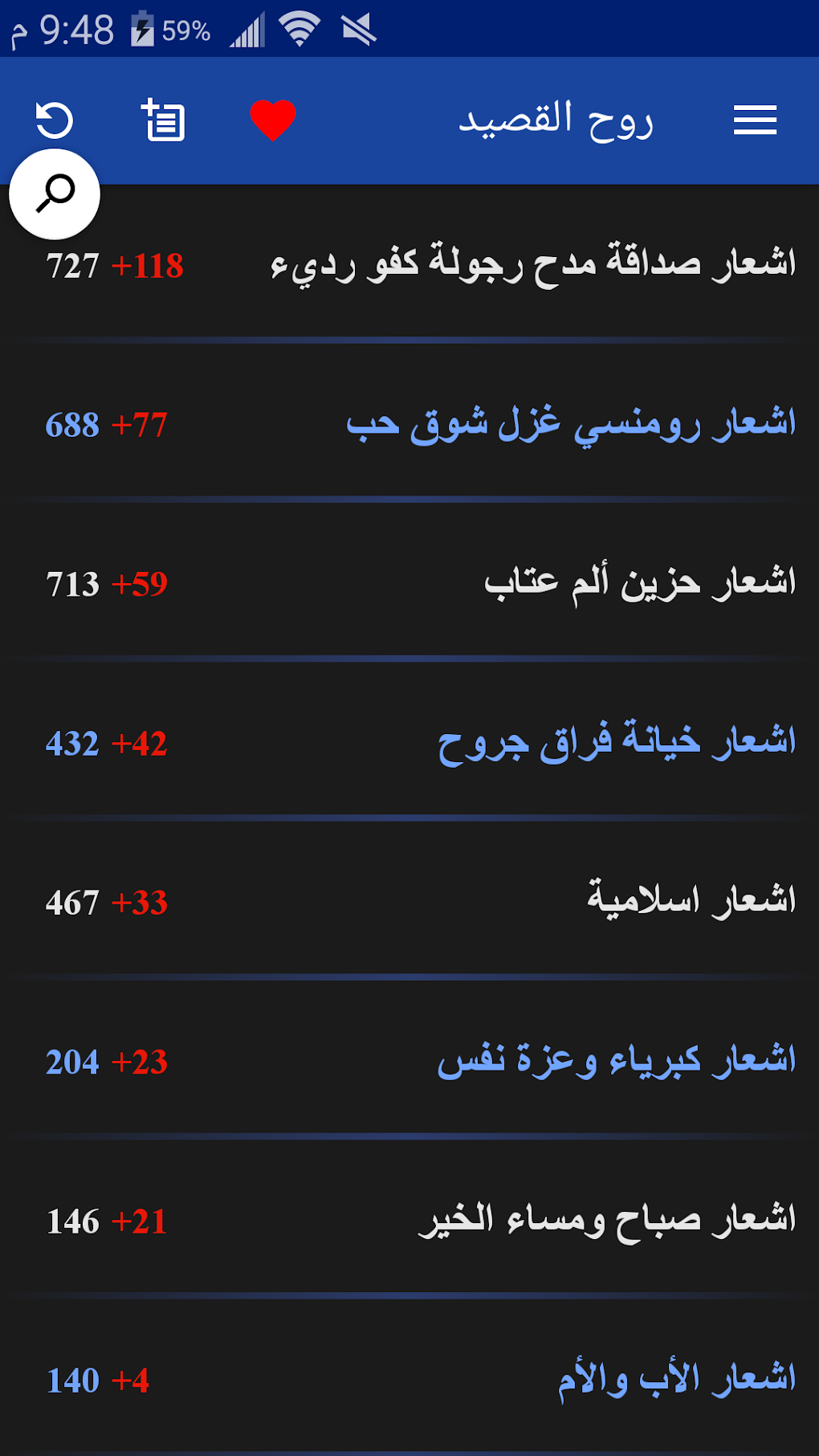Select اشعار حزين ألم عتاب category

[639, 583]
